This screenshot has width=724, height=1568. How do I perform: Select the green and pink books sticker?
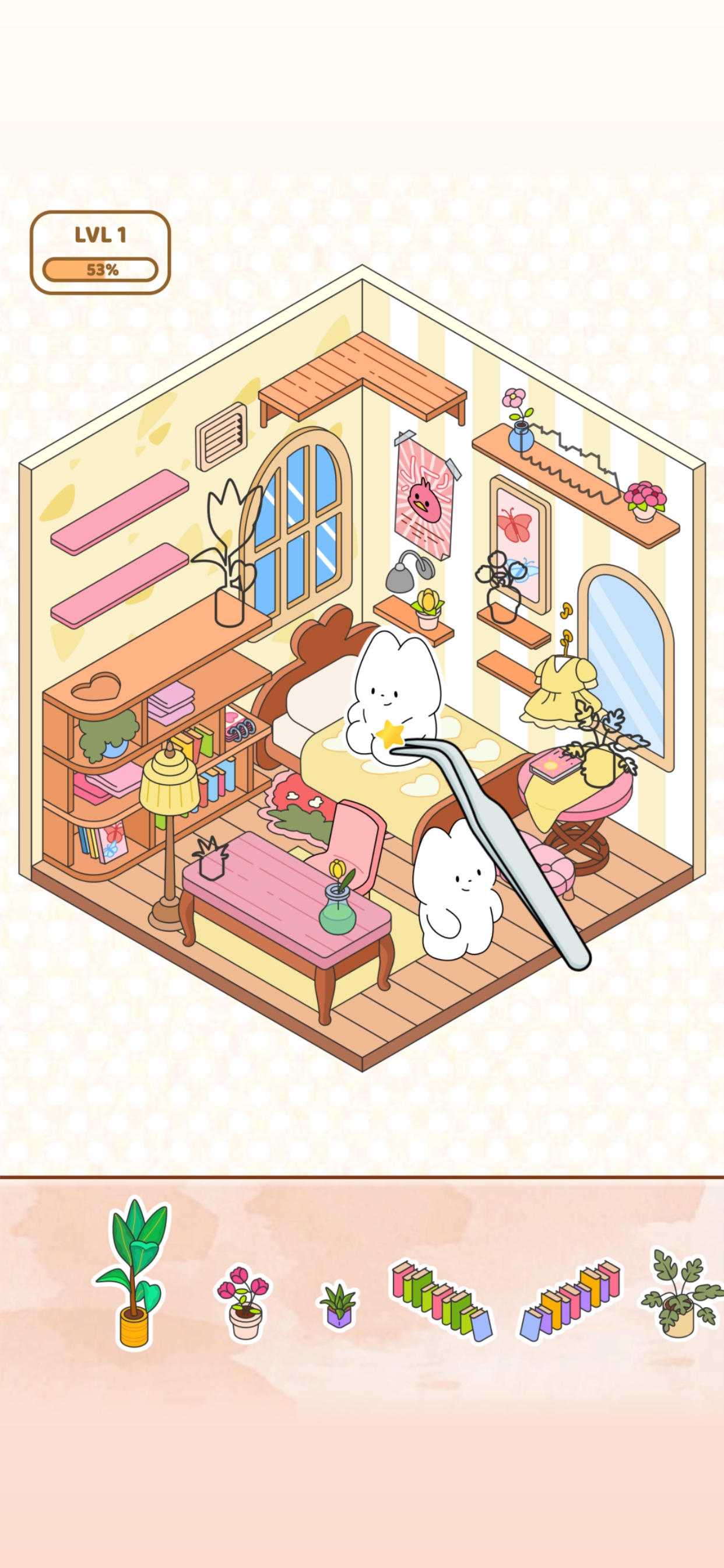coord(441,1300)
